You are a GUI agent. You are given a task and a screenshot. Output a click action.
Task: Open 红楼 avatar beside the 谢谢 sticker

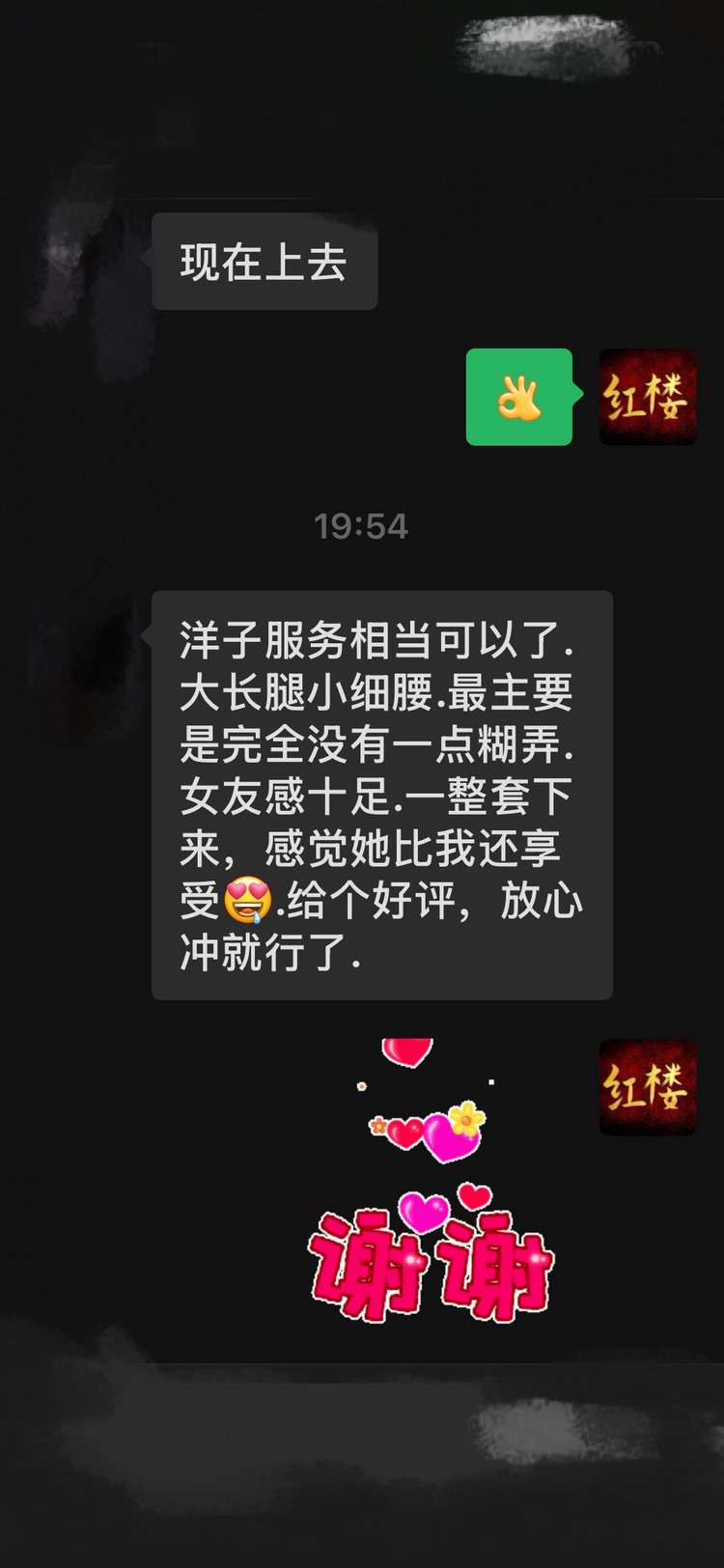coord(647,1087)
